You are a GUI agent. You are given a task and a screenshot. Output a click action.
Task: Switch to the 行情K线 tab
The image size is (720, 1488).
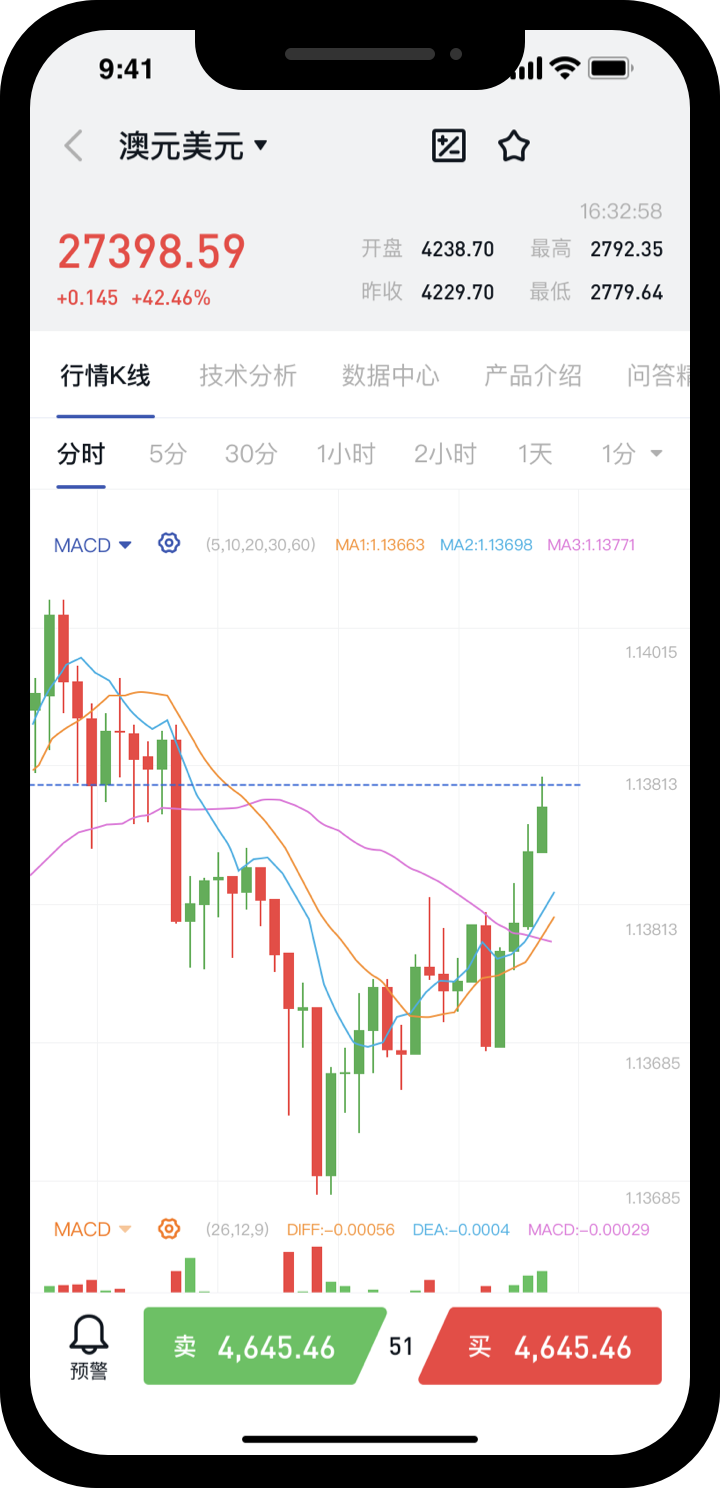(105, 376)
